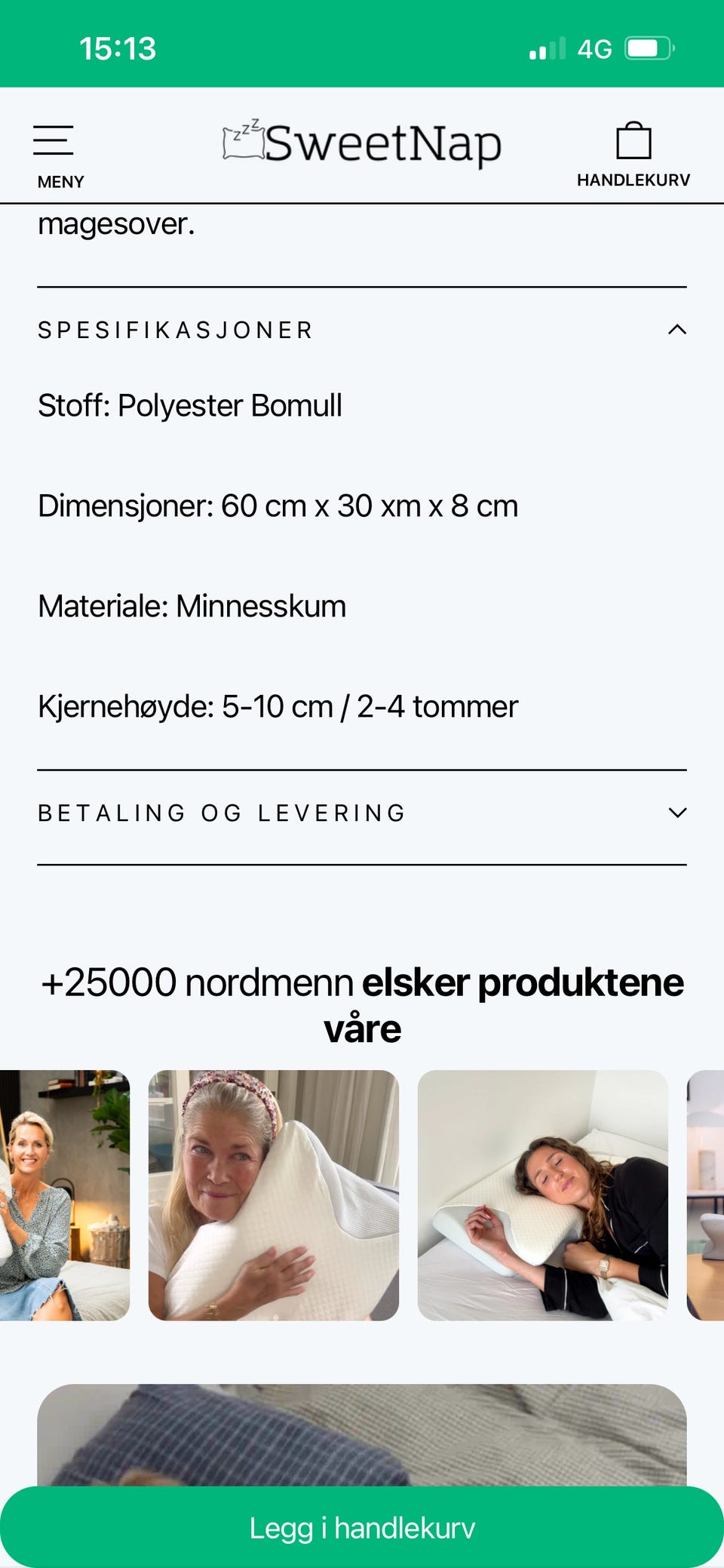The width and height of the screenshot is (724, 1568).
Task: Tap the Dimensjoner specification line
Action: pos(278,506)
